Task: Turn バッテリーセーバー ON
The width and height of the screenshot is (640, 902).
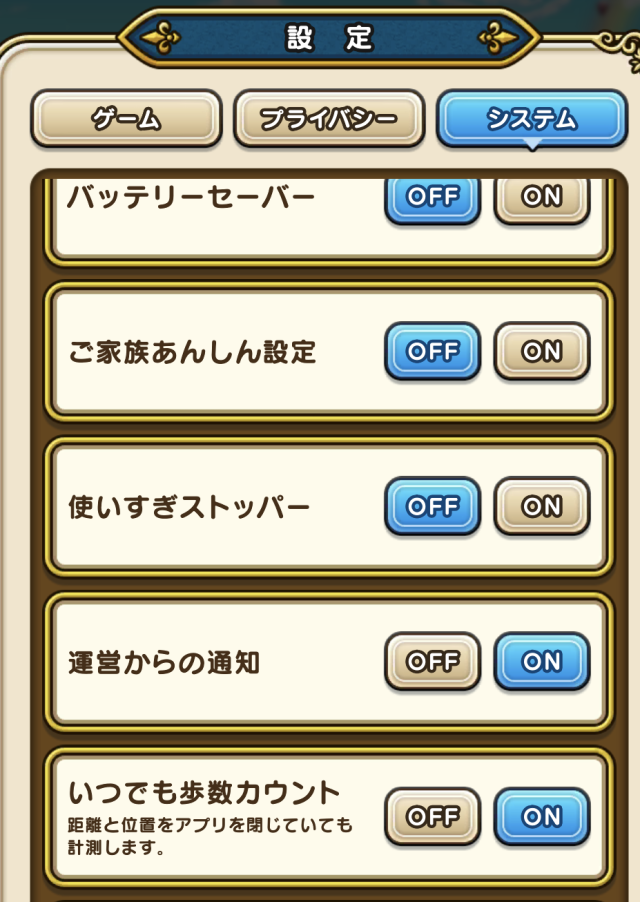Action: click(x=542, y=199)
